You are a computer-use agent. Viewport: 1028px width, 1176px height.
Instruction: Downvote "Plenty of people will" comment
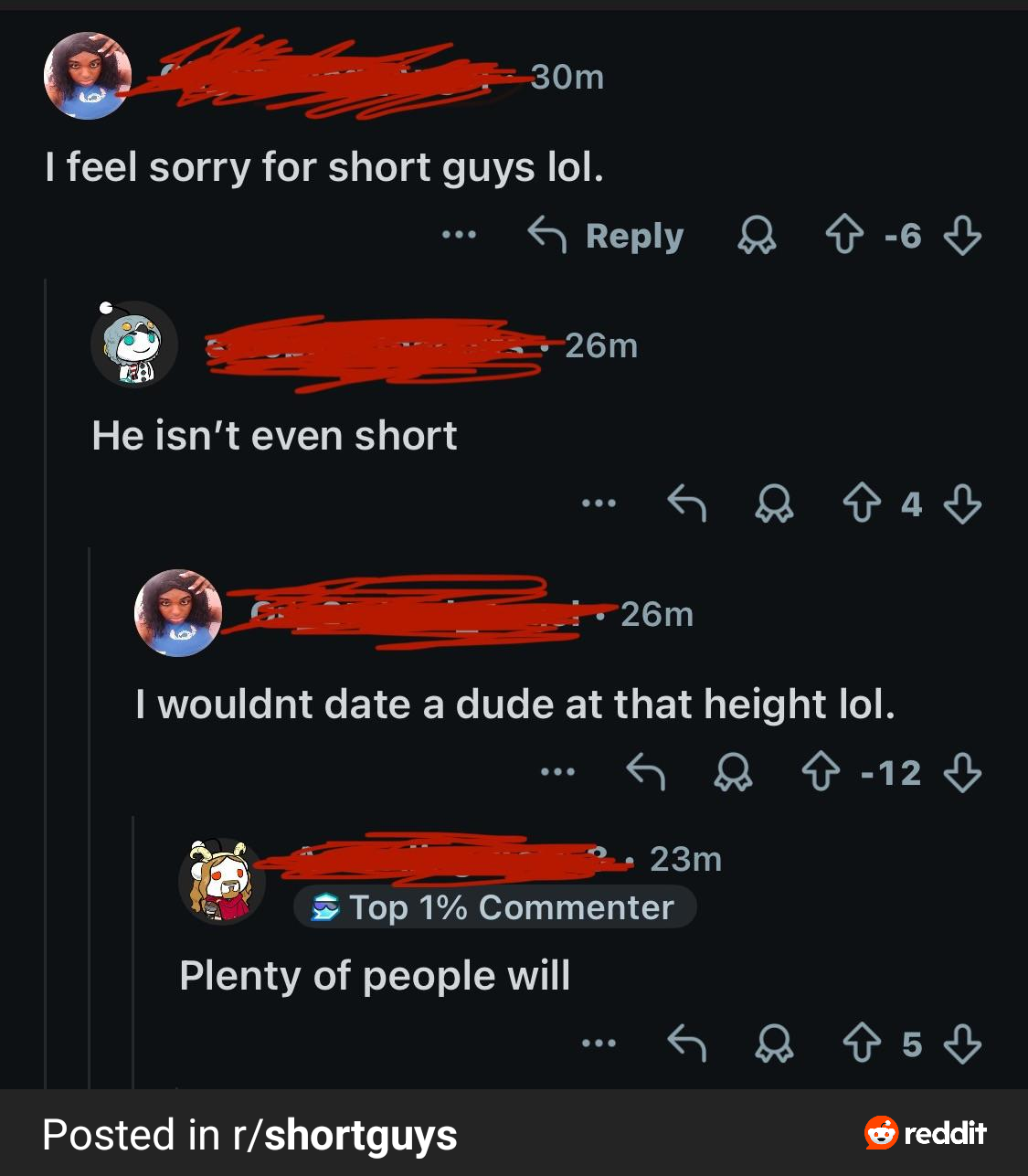click(962, 1043)
